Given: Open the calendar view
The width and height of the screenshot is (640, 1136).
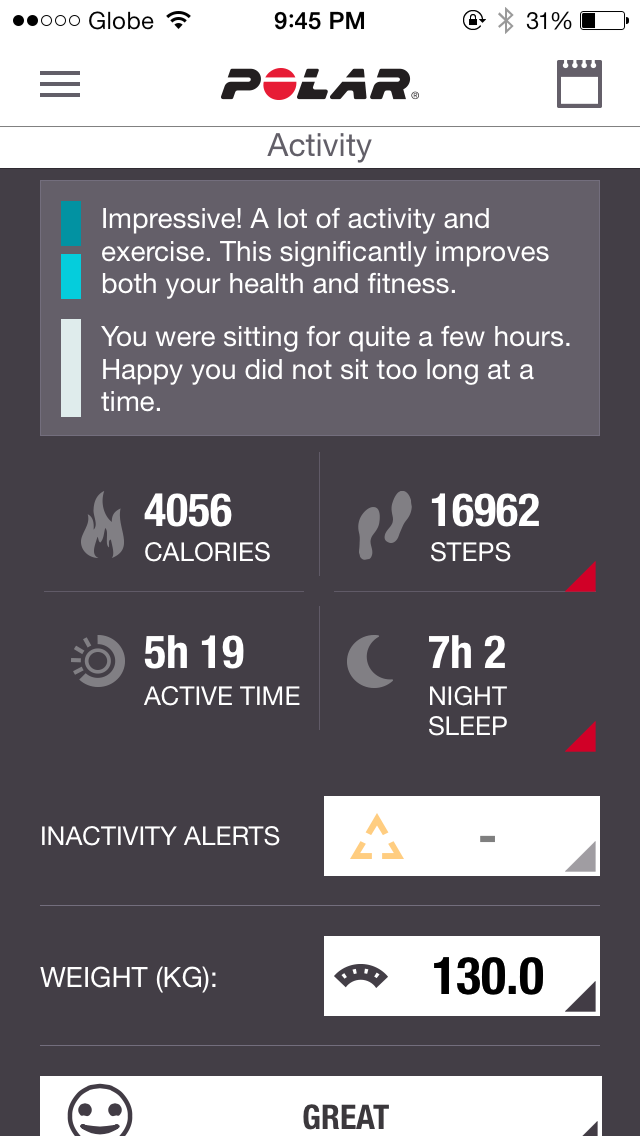Looking at the screenshot, I should [579, 84].
